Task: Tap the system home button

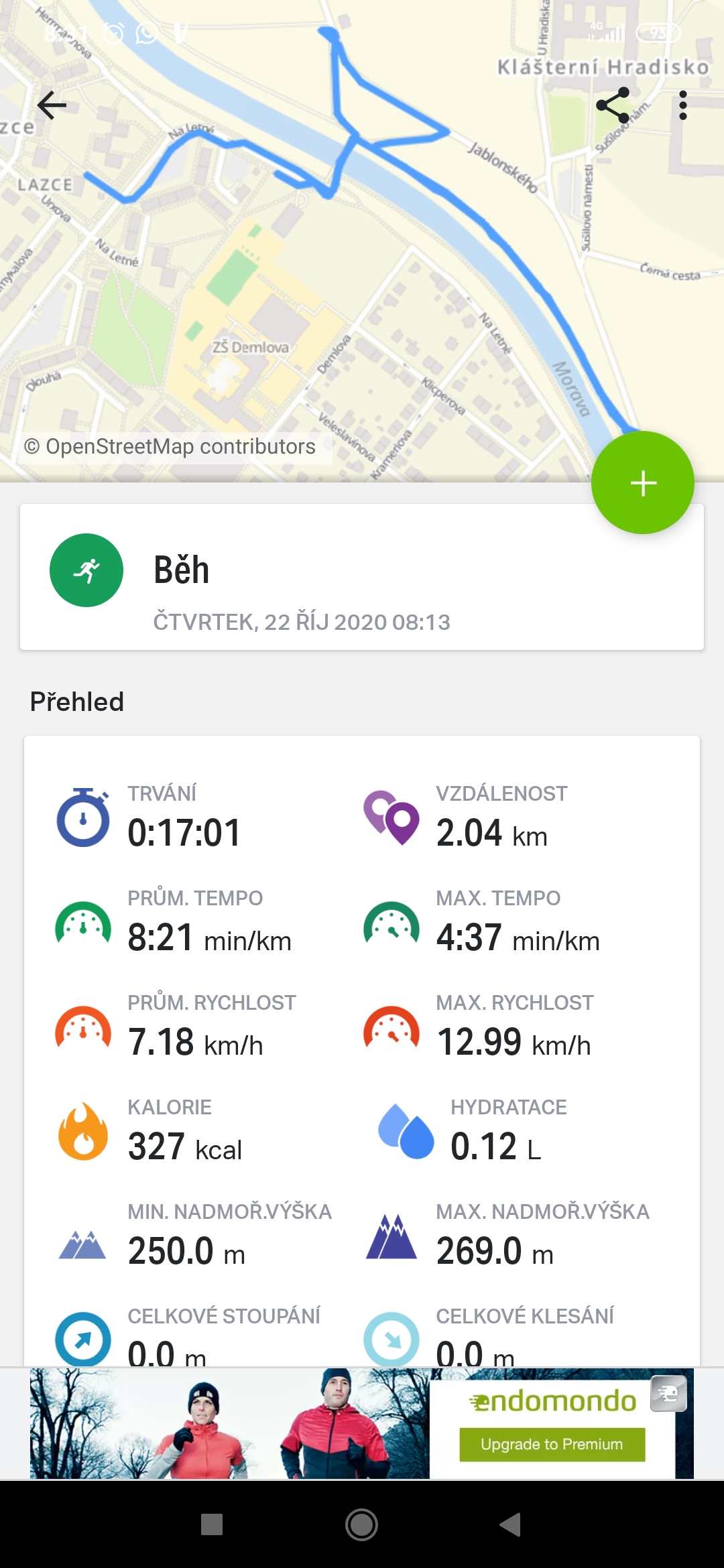Action: pyautogui.click(x=362, y=1525)
